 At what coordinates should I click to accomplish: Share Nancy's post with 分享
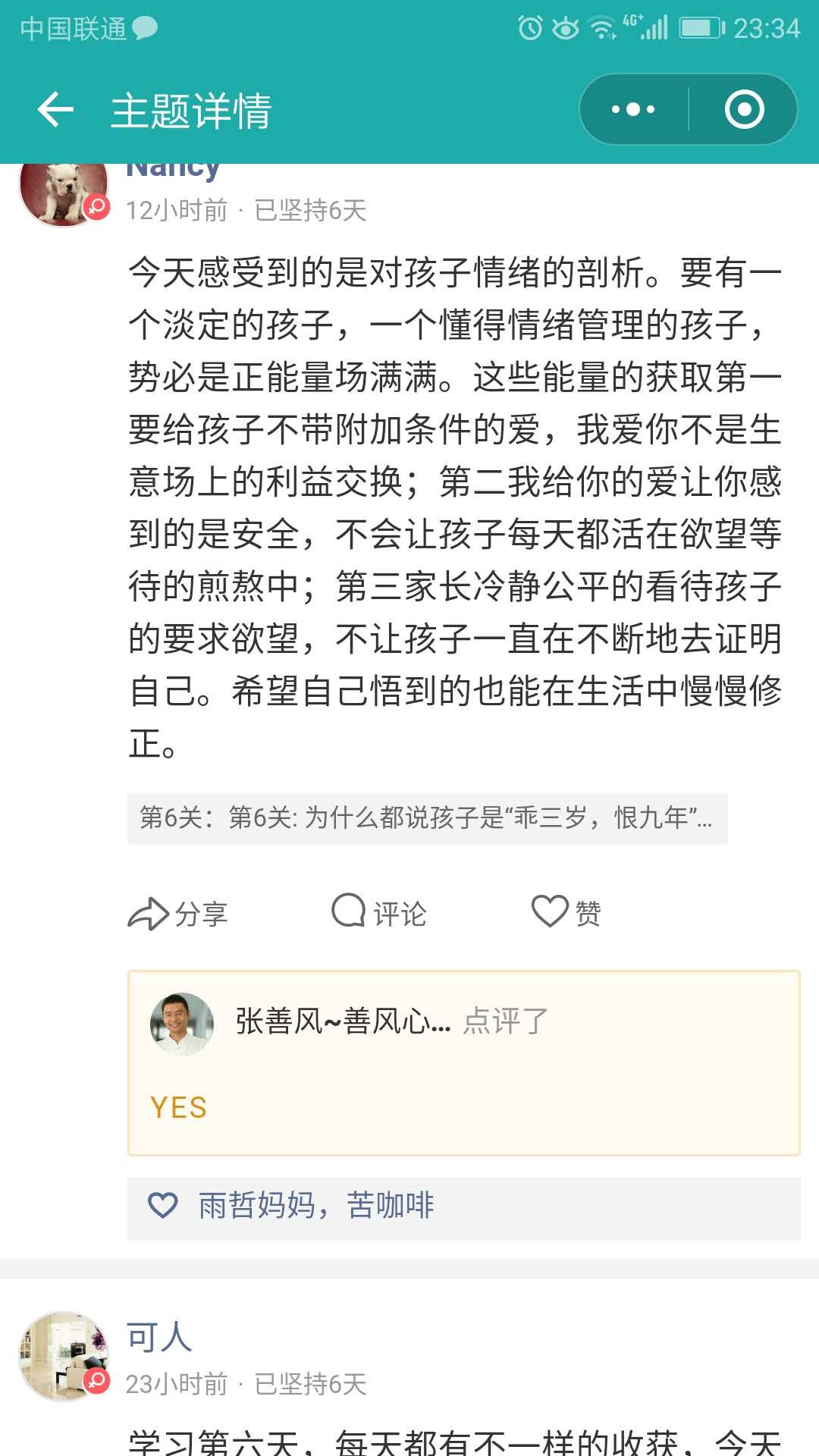click(178, 913)
